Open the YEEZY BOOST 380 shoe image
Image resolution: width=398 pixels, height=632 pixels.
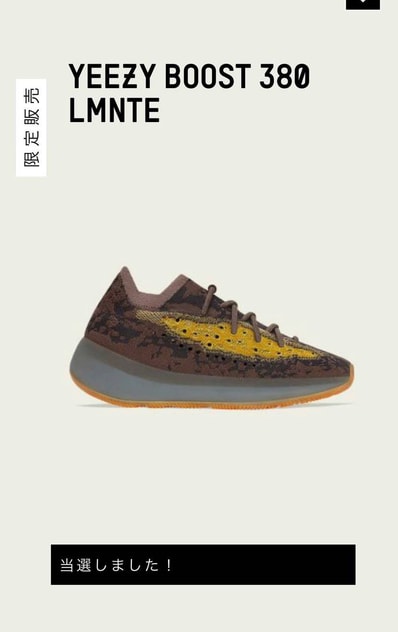[212, 338]
